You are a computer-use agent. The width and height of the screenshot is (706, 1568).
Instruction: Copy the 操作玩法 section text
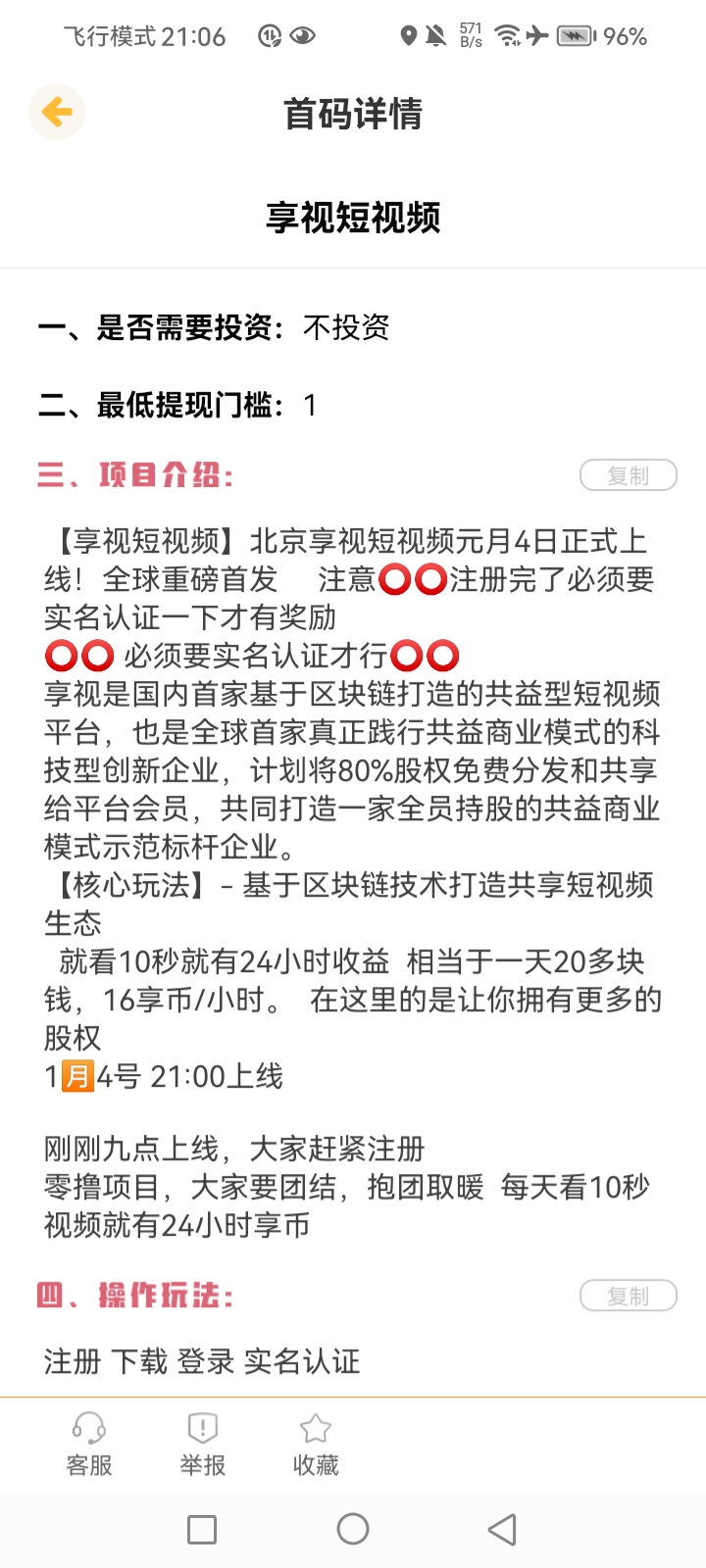point(629,1296)
